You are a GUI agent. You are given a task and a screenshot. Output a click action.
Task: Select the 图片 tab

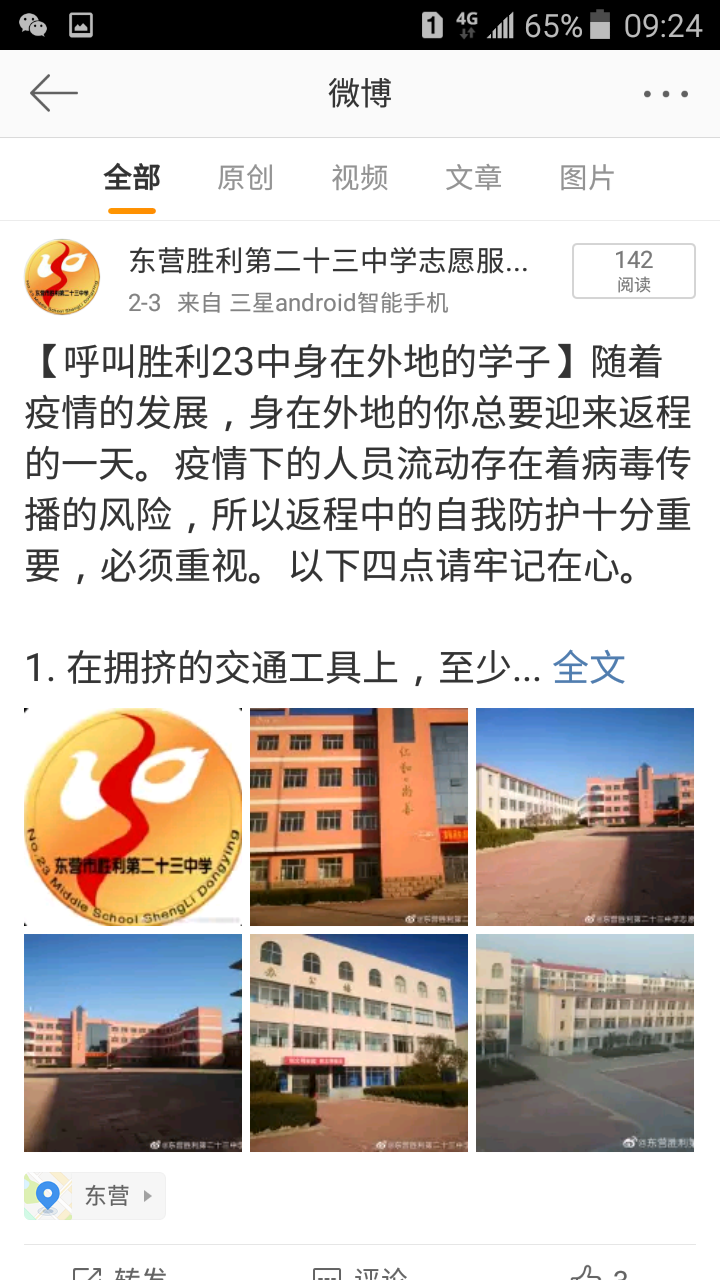coord(587,178)
